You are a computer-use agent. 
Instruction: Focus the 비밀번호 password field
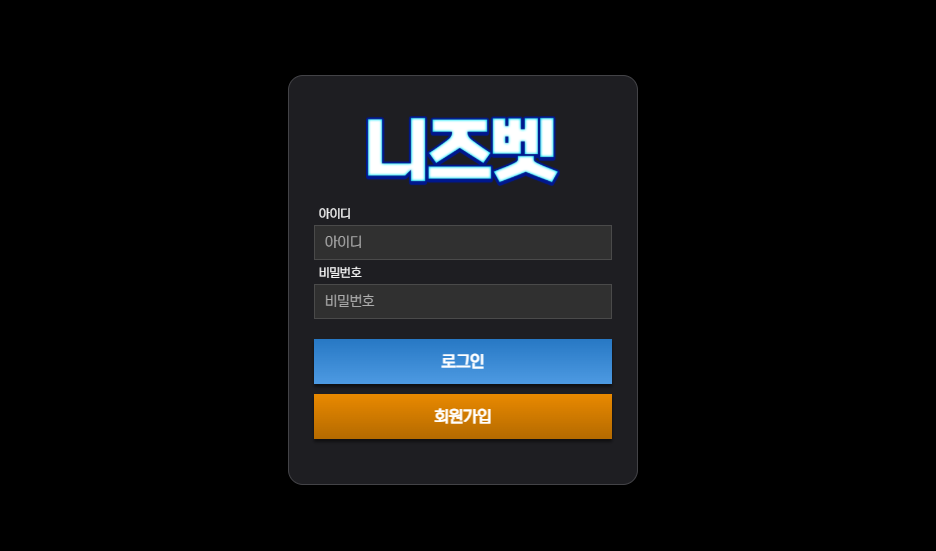[462, 301]
